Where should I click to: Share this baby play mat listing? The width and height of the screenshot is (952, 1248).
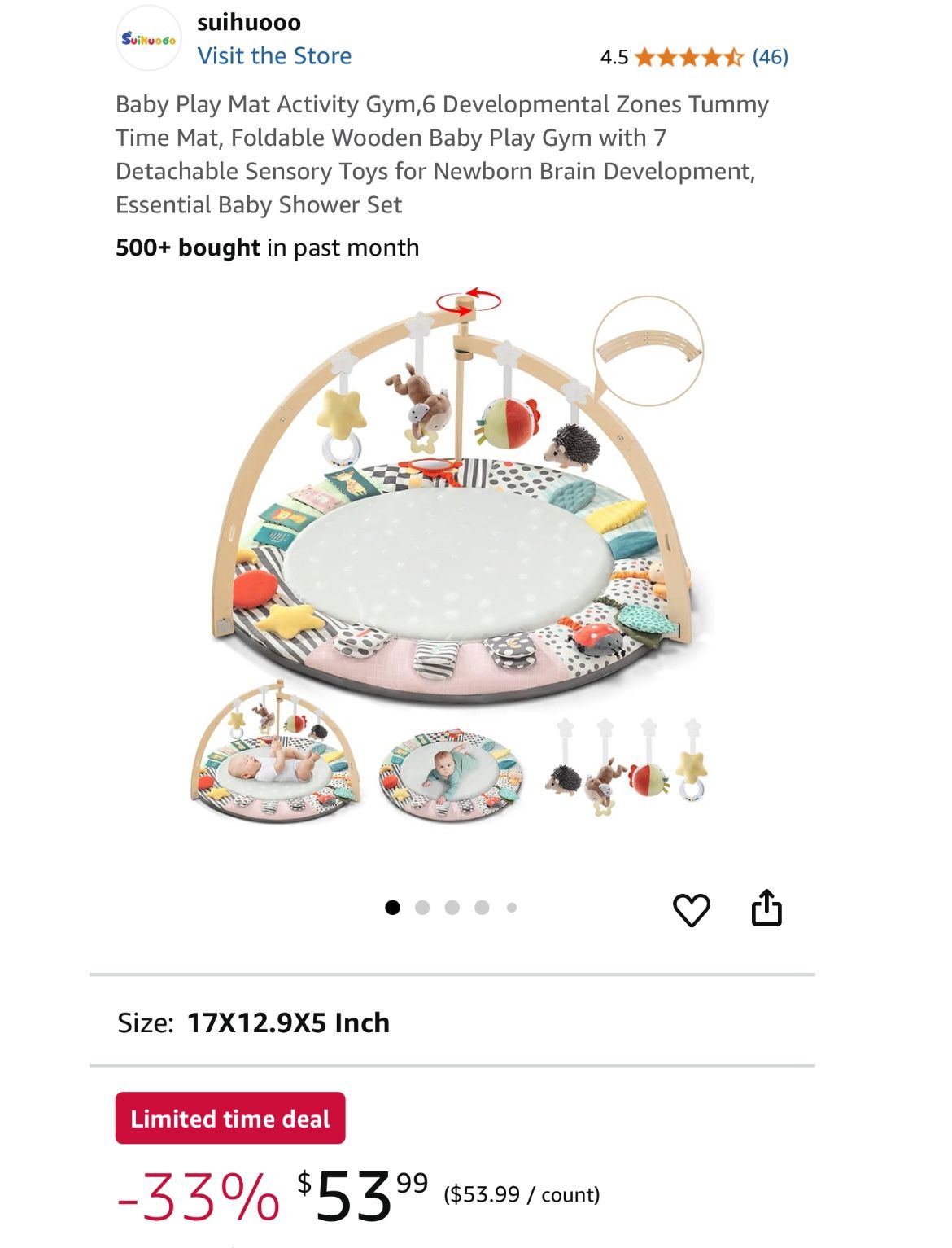coord(766,909)
